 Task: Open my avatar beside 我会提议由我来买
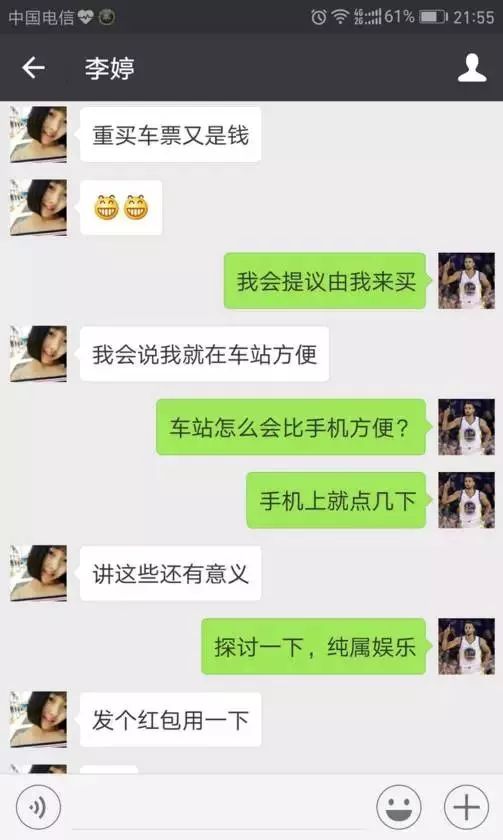tap(466, 281)
